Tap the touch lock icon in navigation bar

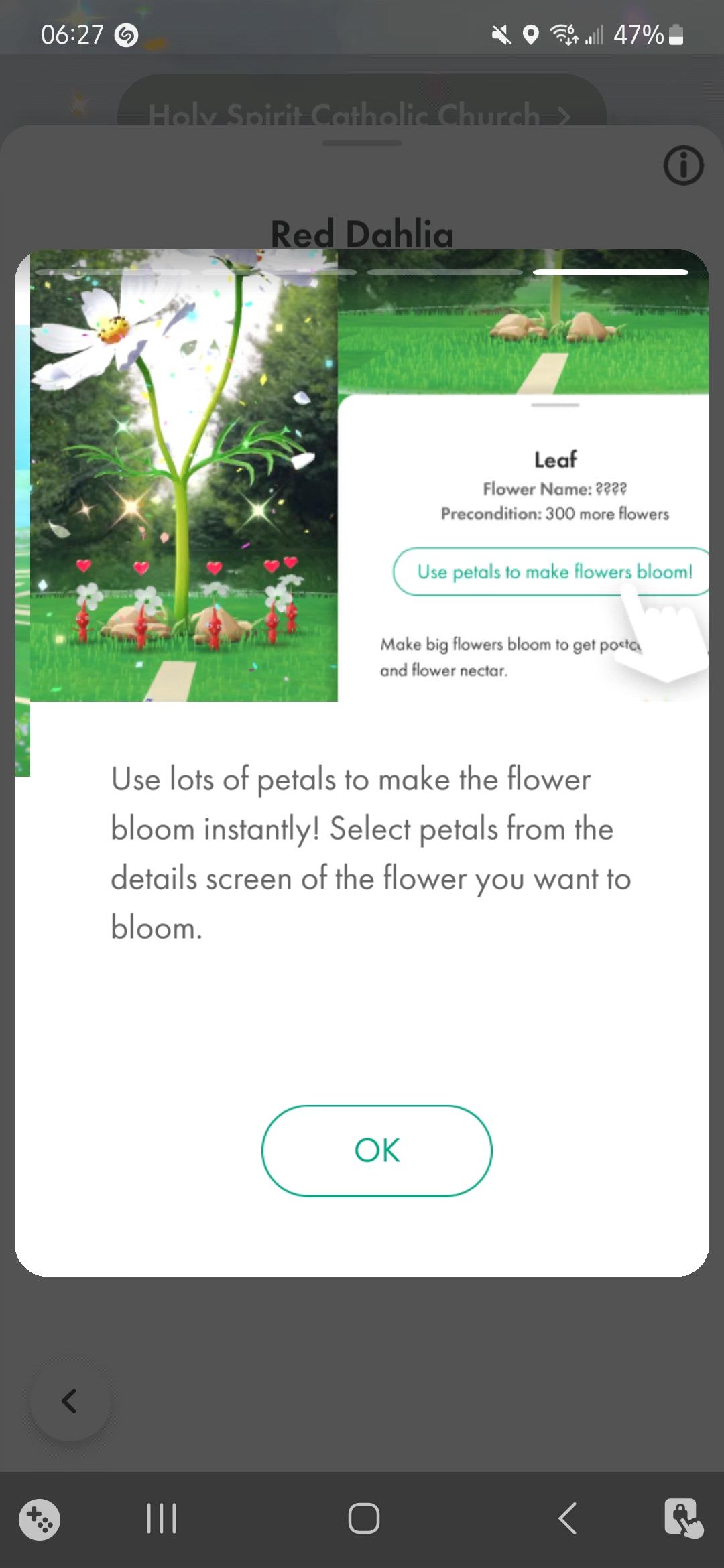(683, 1518)
